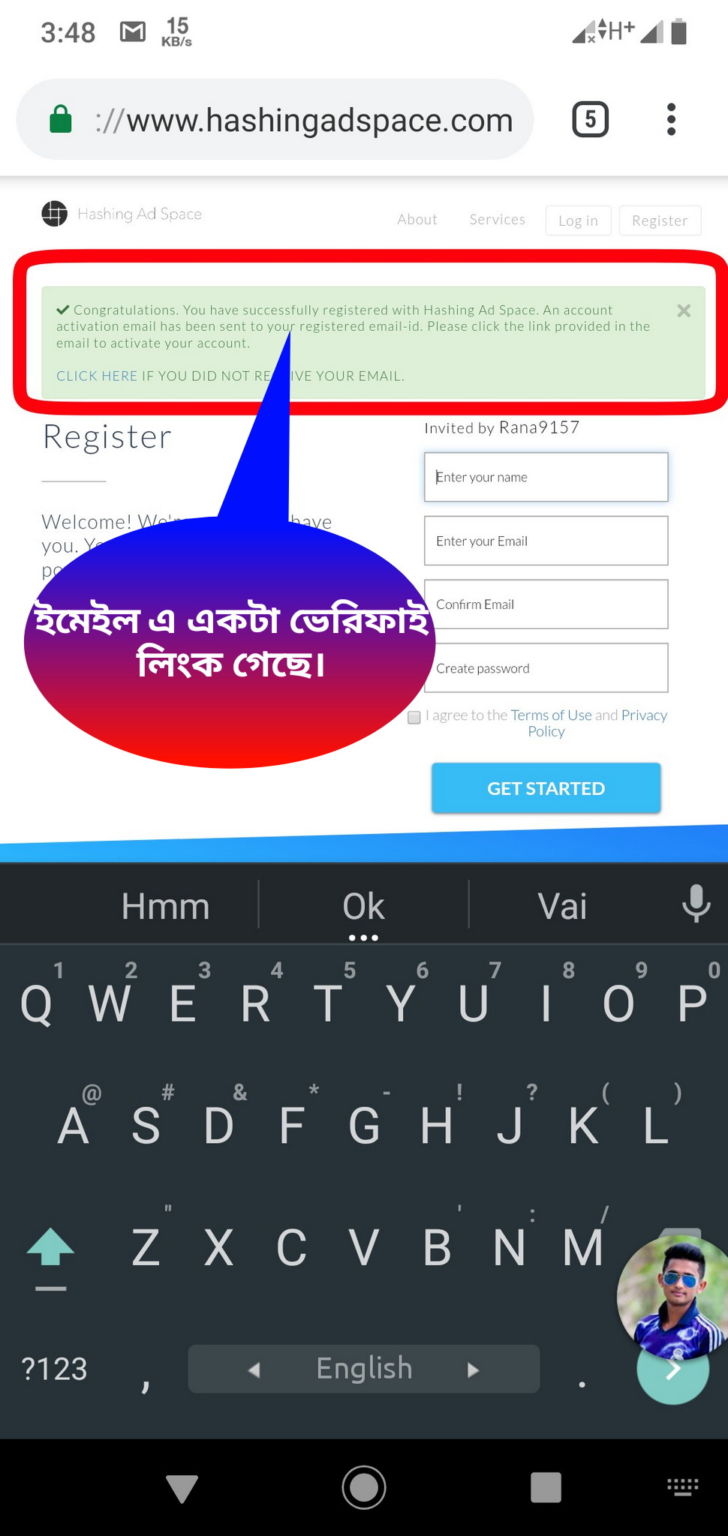The image size is (728, 1536).
Task: Focus the Create password field
Action: coord(546,668)
